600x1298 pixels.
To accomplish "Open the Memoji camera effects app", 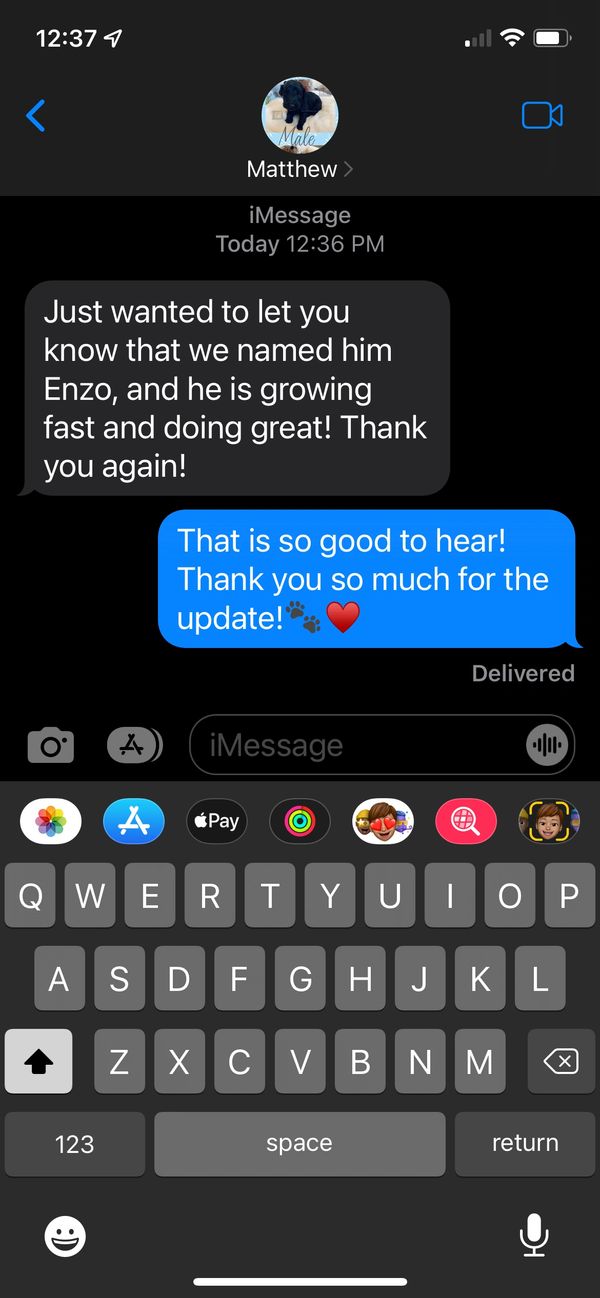I will (x=548, y=822).
